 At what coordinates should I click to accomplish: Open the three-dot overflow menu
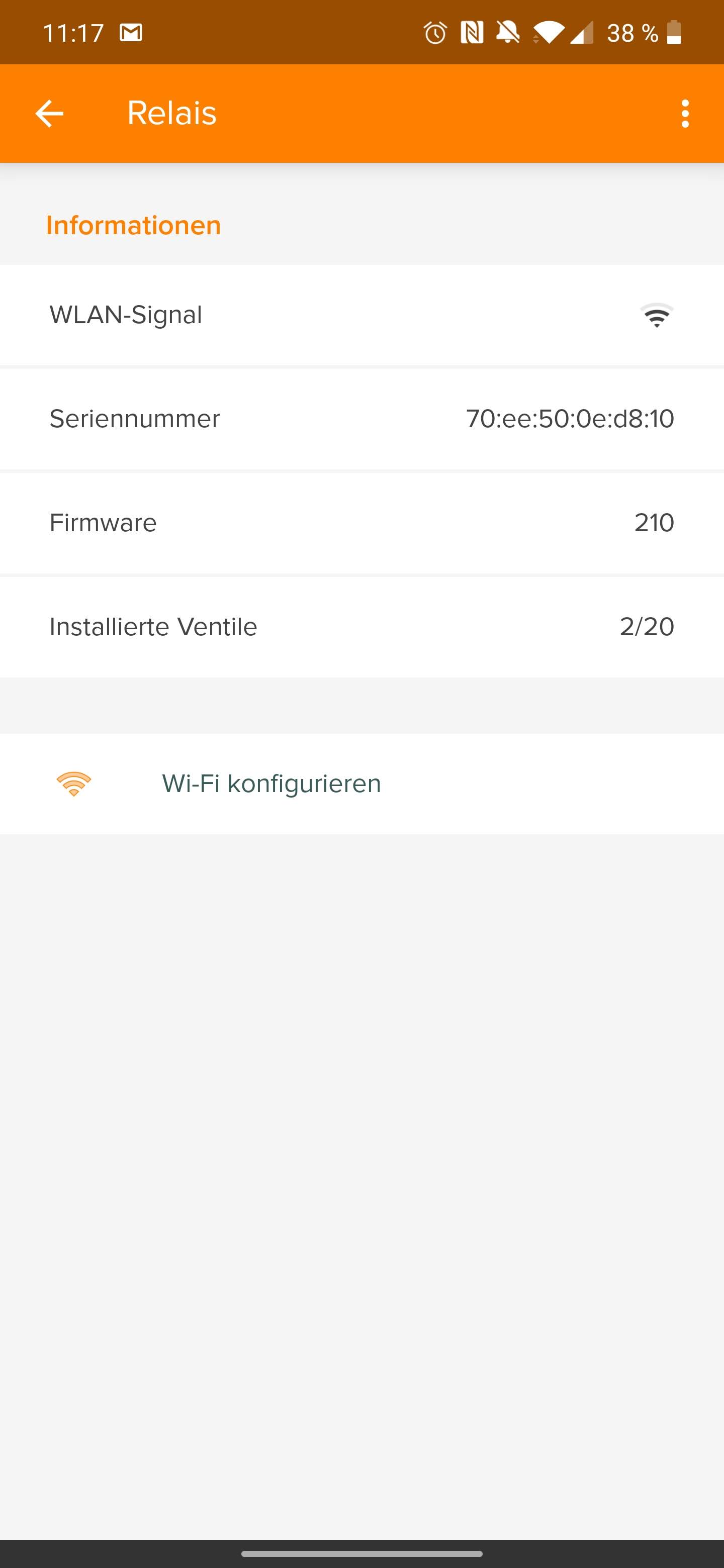click(685, 114)
